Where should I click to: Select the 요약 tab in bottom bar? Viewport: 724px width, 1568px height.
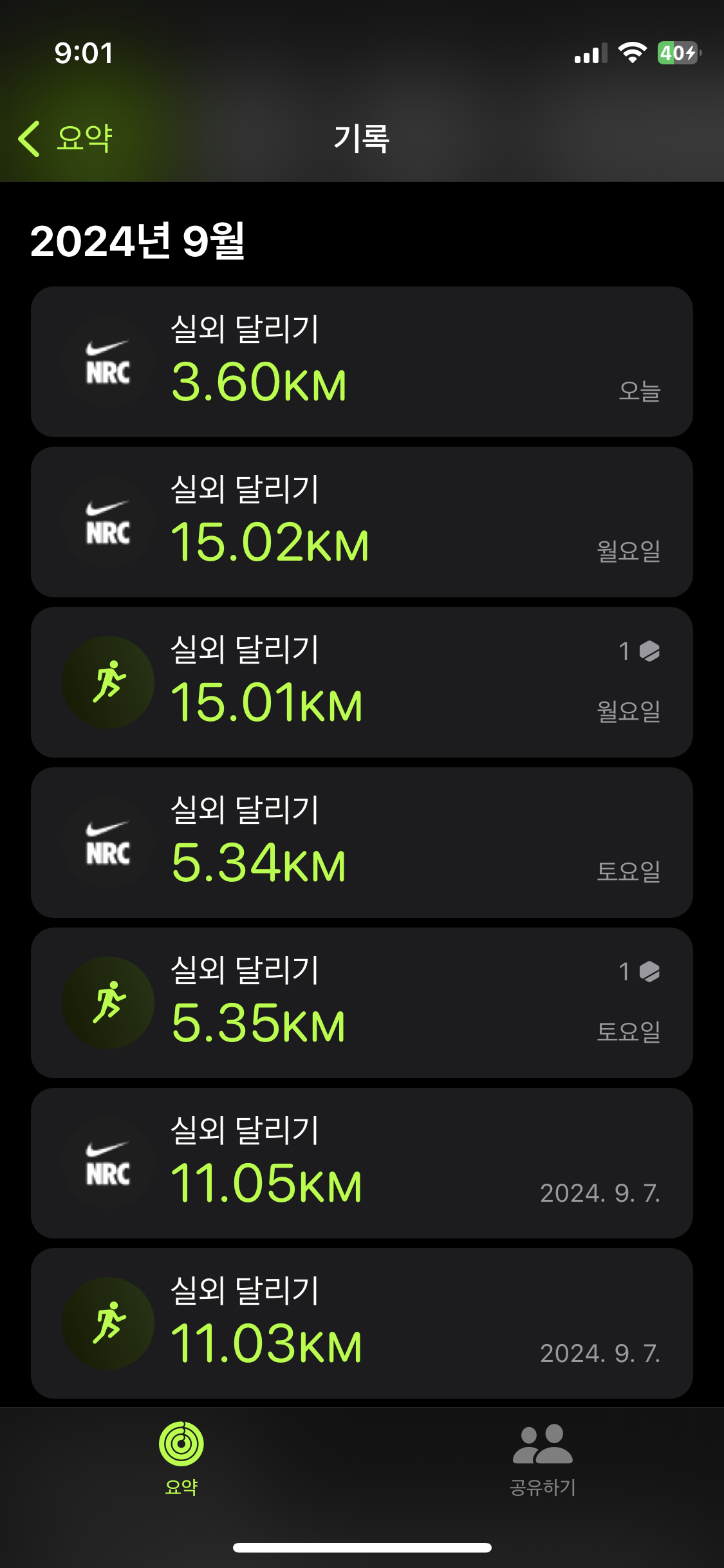tap(181, 1459)
